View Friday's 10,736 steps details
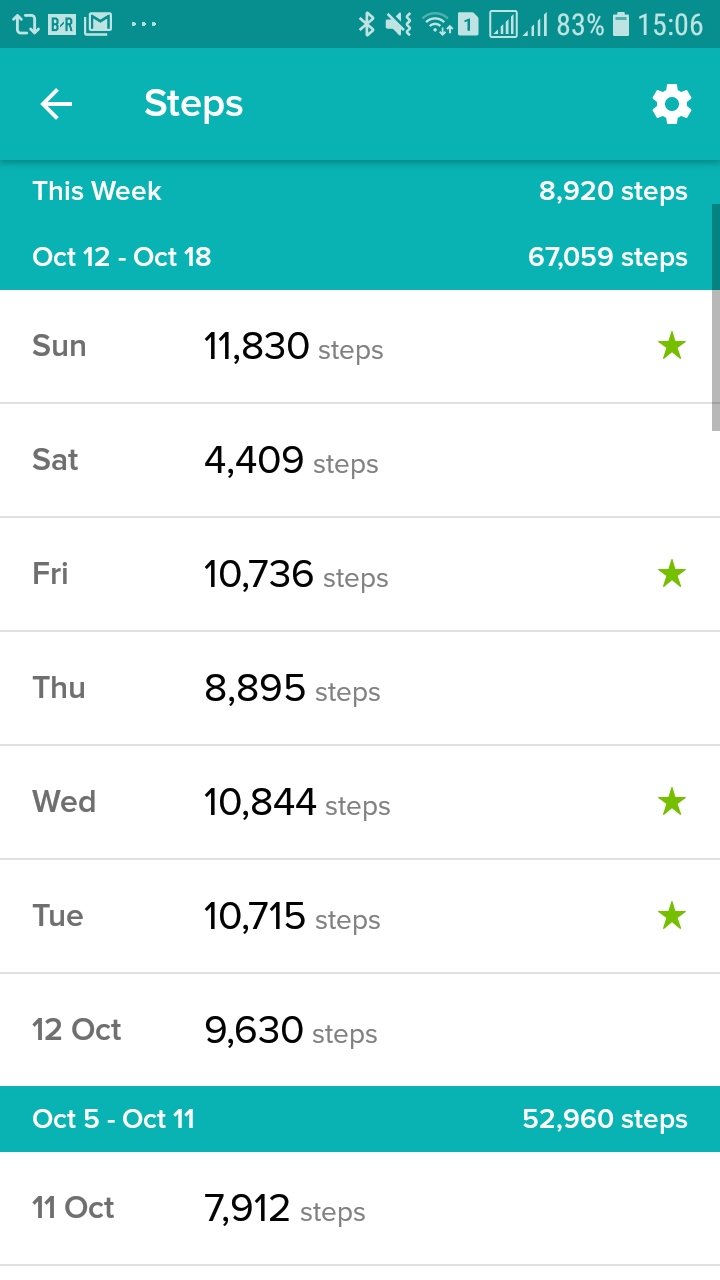The height and width of the screenshot is (1280, 720). [x=360, y=575]
